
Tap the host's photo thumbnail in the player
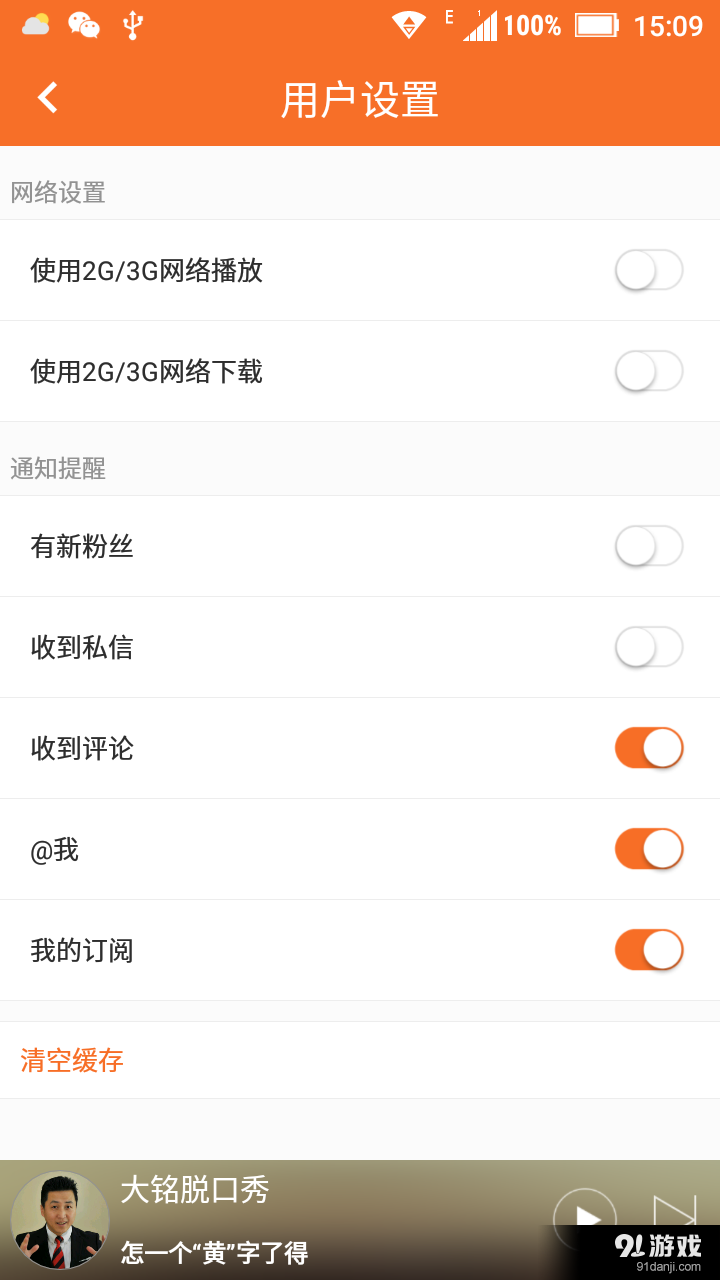click(60, 1220)
